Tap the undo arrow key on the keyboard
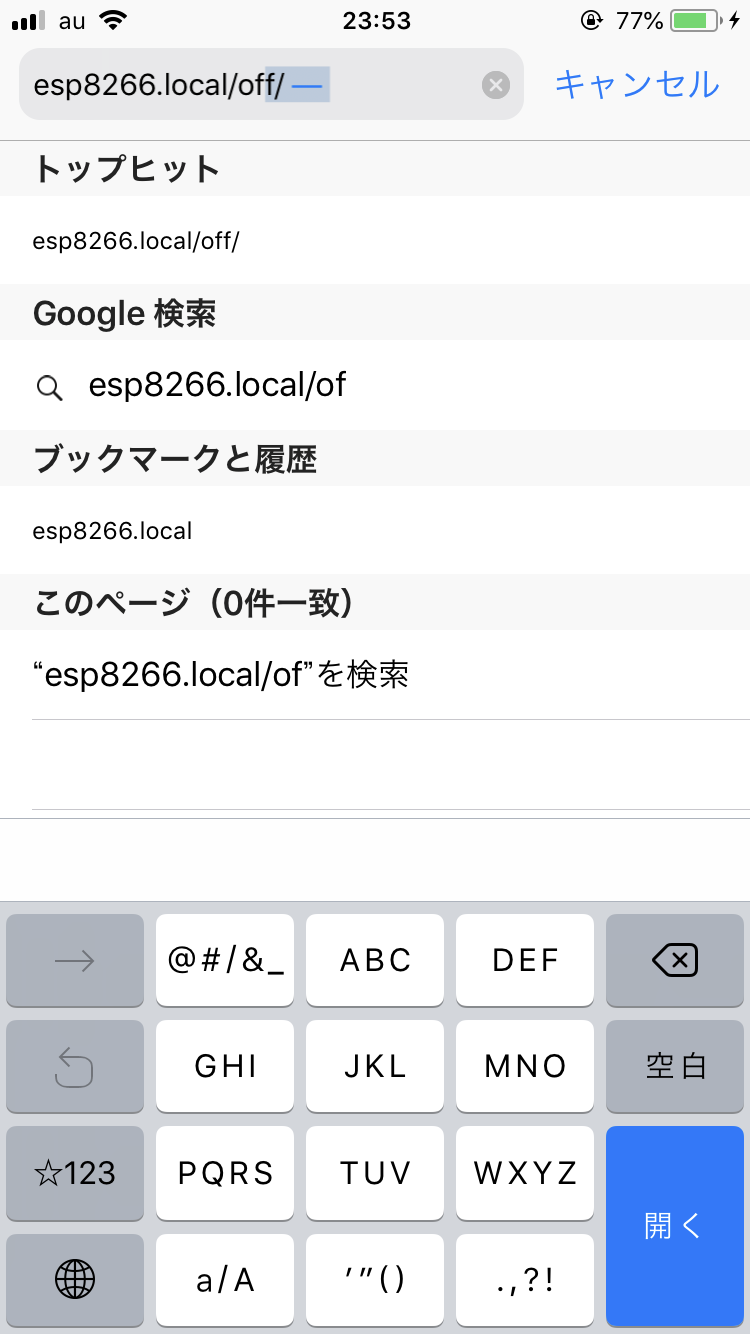This screenshot has width=750, height=1334. [75, 1067]
